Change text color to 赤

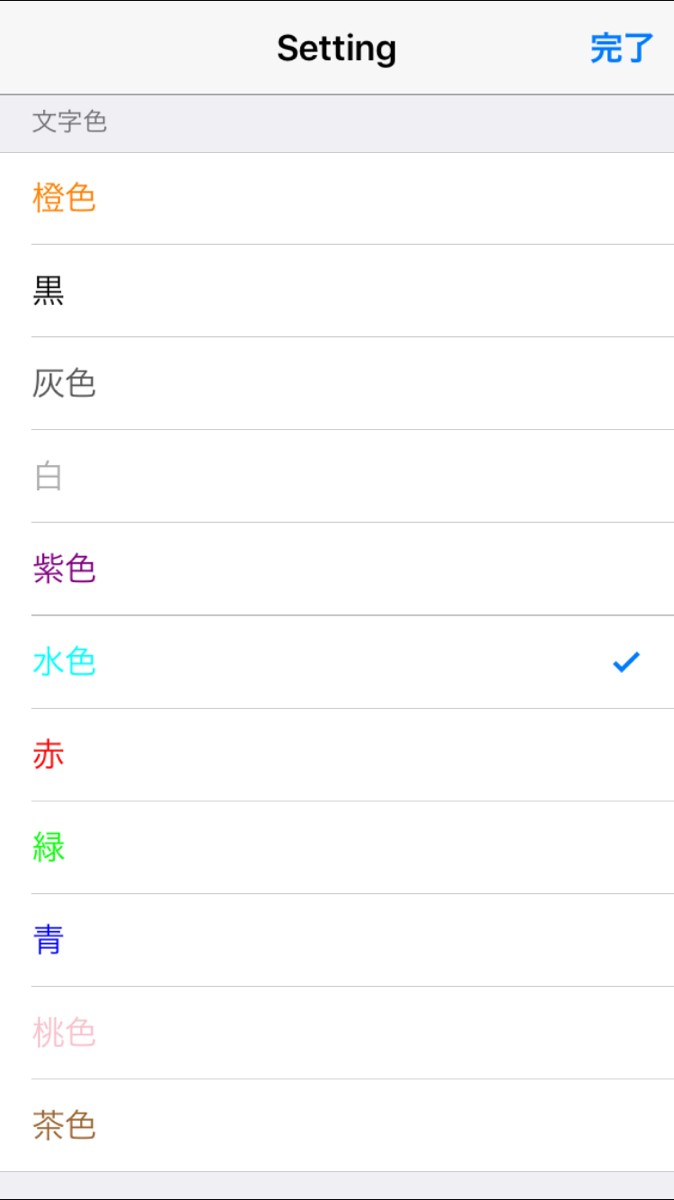[x=48, y=755]
